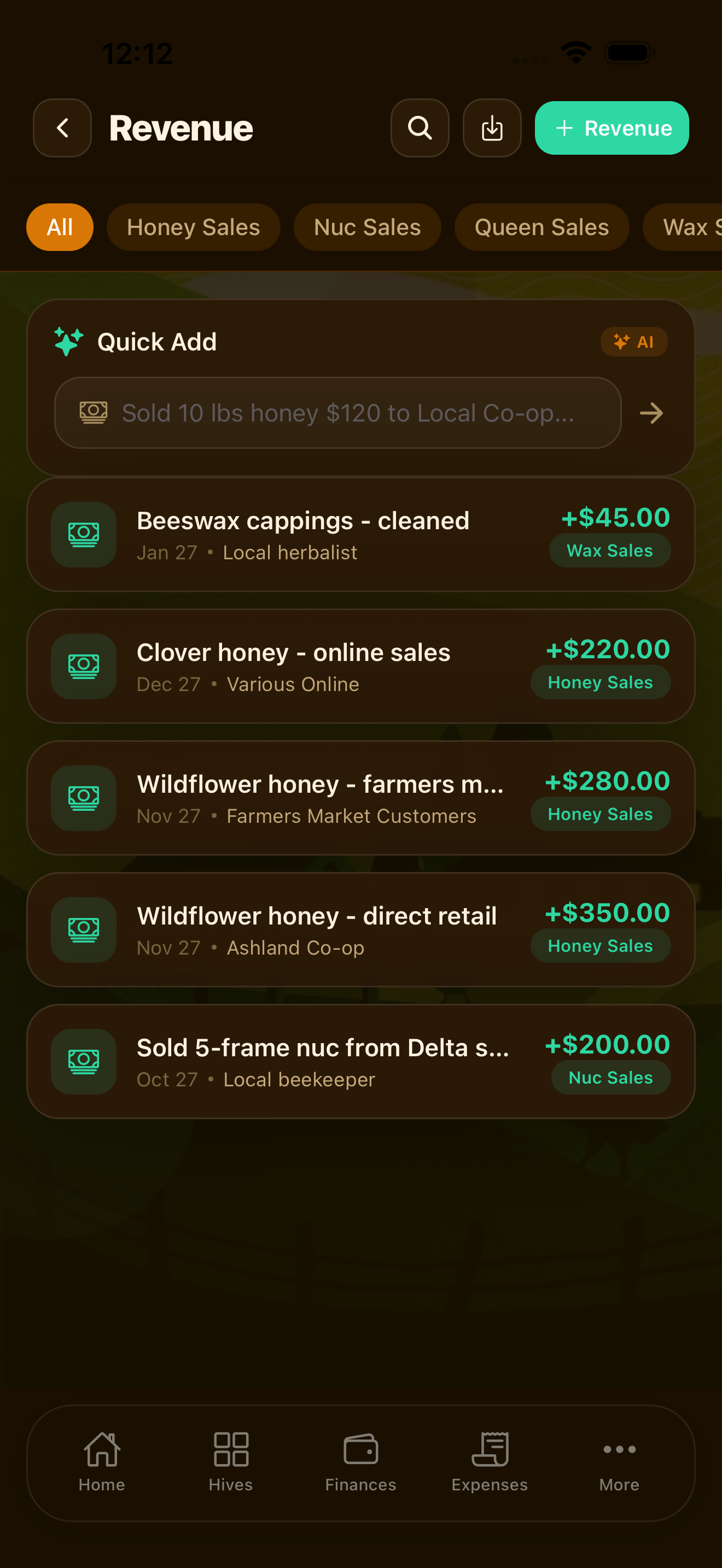Go to the Expenses tab
This screenshot has height=1568, width=722.
point(490,1461)
